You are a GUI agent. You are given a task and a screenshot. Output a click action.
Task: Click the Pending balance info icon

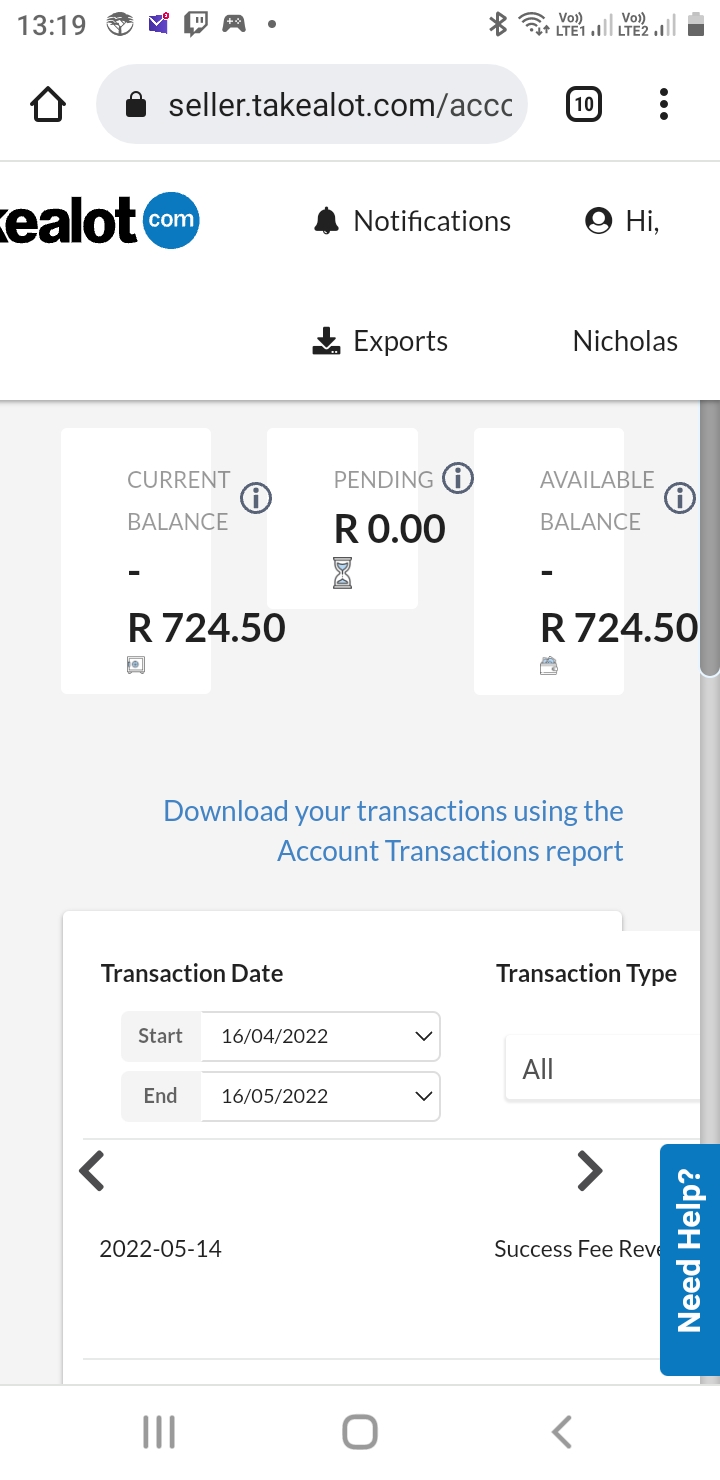457,478
